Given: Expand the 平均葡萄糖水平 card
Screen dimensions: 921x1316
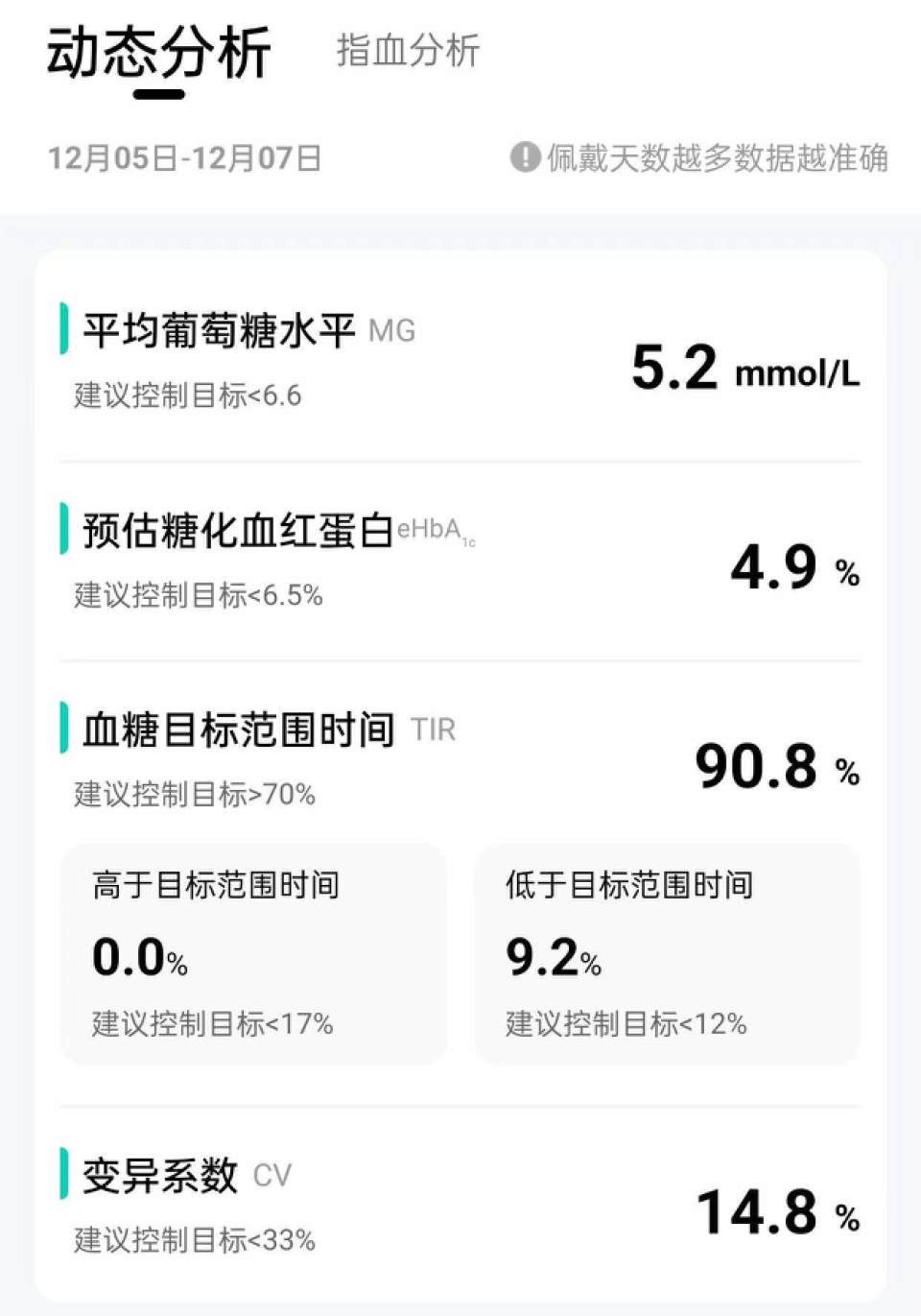Looking at the screenshot, I should click(x=460, y=360).
